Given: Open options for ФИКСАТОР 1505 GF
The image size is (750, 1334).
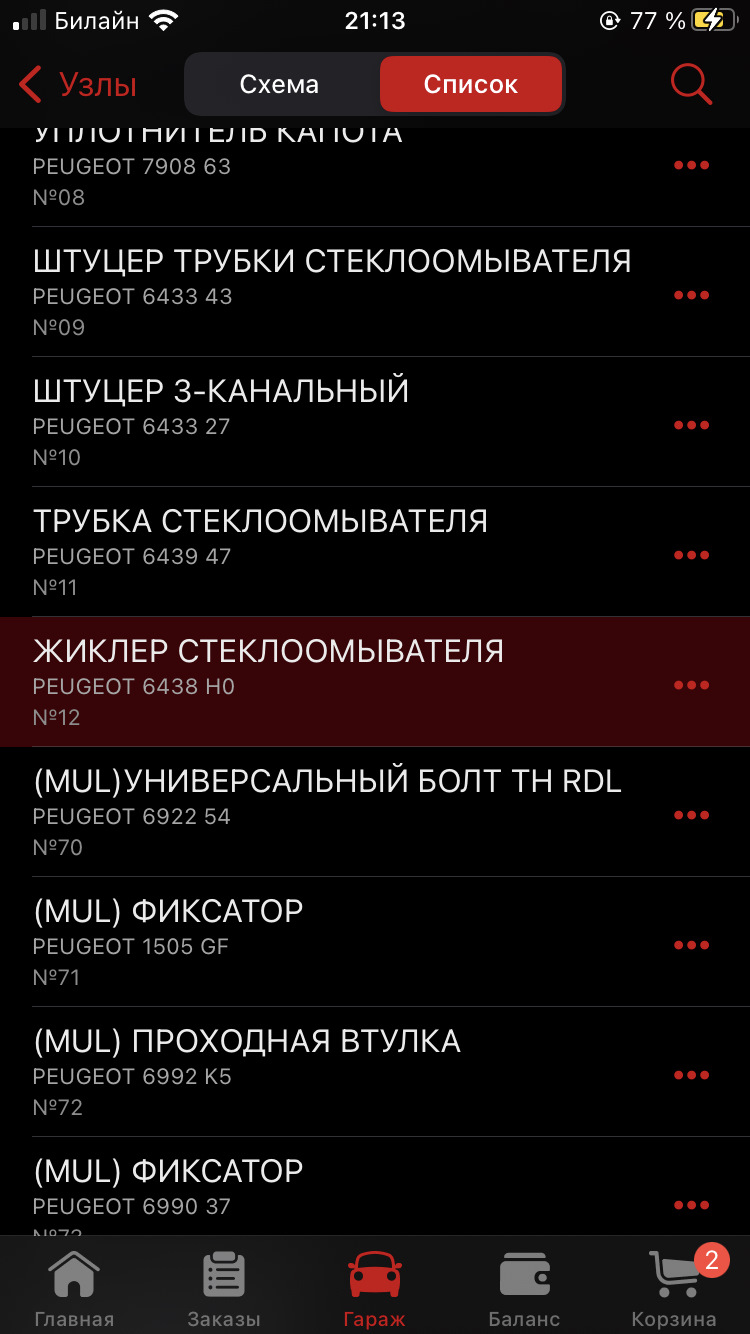Looking at the screenshot, I should 691,945.
